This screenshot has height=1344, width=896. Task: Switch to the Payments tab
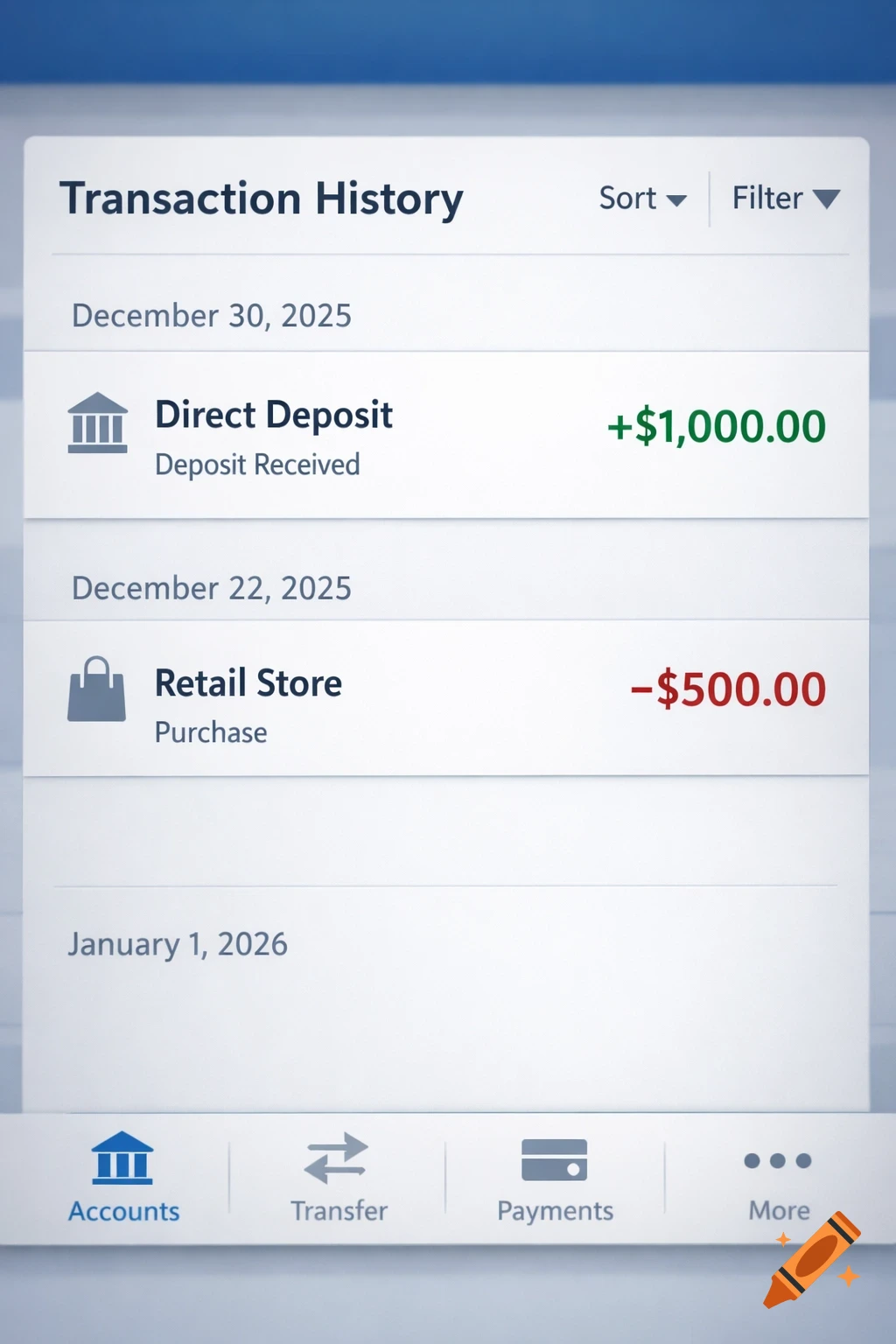[554, 1181]
